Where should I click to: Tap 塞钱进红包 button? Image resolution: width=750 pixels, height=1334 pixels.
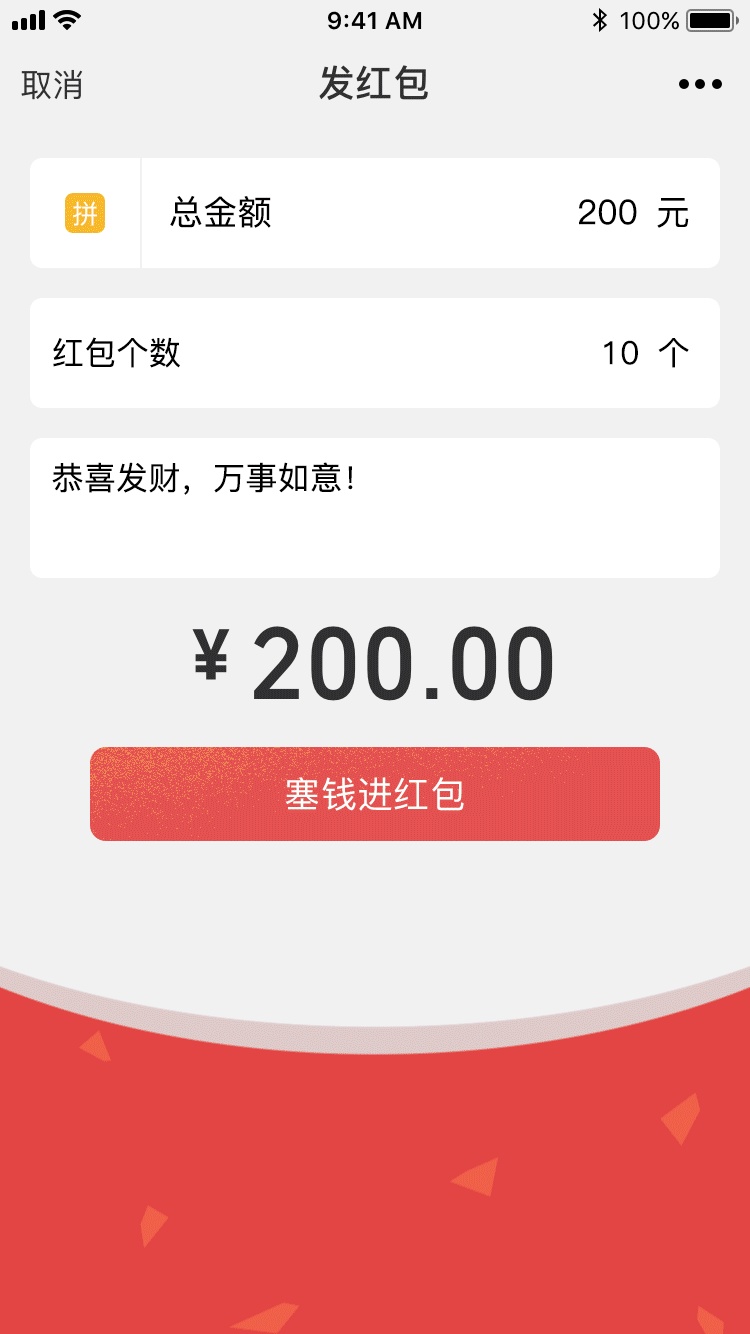coord(374,794)
